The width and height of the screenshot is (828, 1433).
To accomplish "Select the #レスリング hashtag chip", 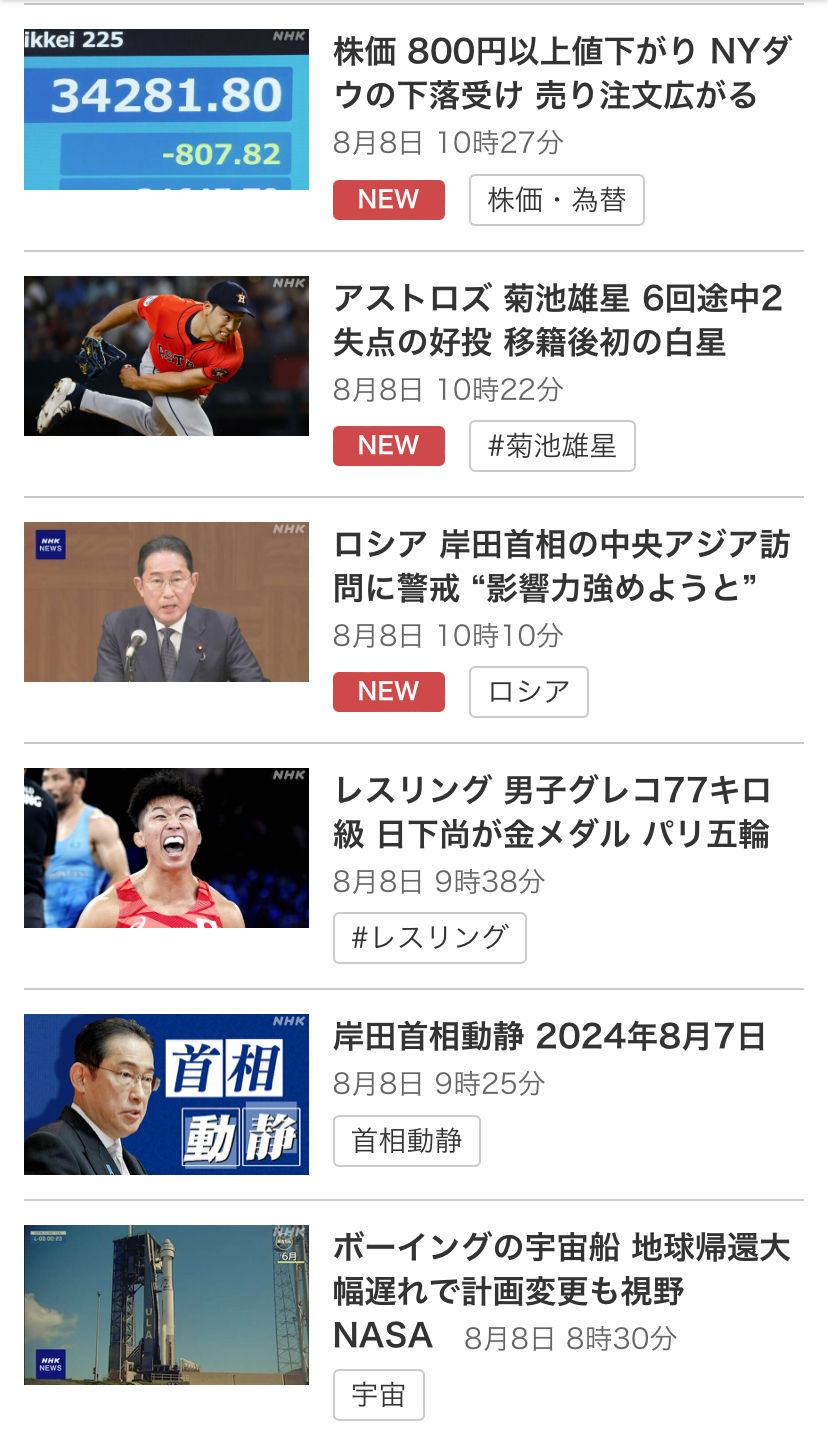I will [429, 938].
